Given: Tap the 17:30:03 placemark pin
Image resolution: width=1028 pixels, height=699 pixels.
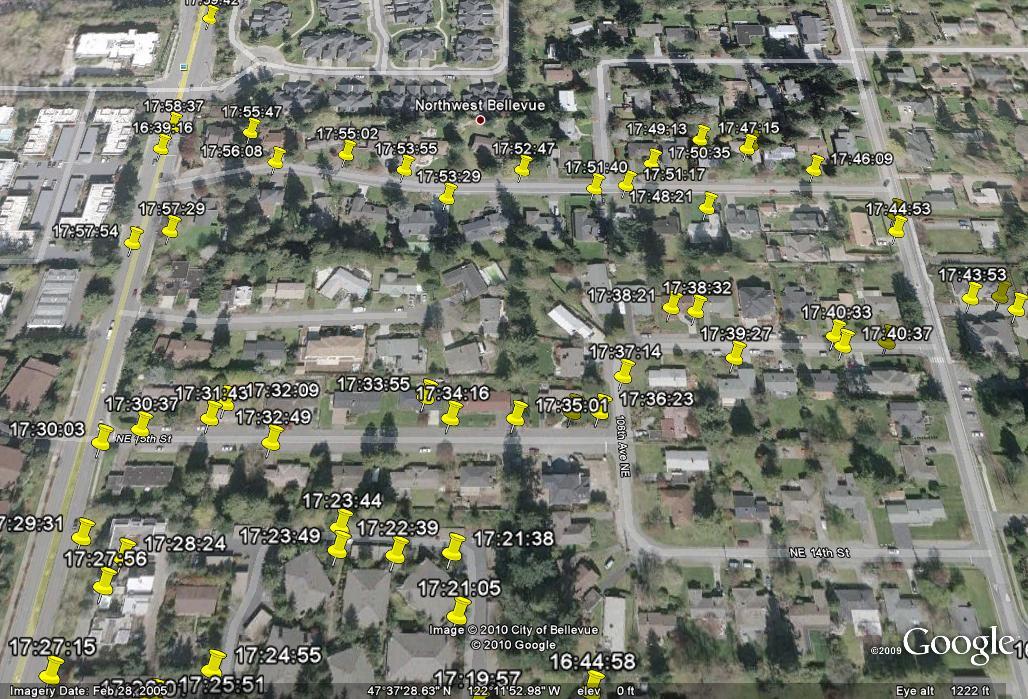Looking at the screenshot, I should [x=103, y=437].
